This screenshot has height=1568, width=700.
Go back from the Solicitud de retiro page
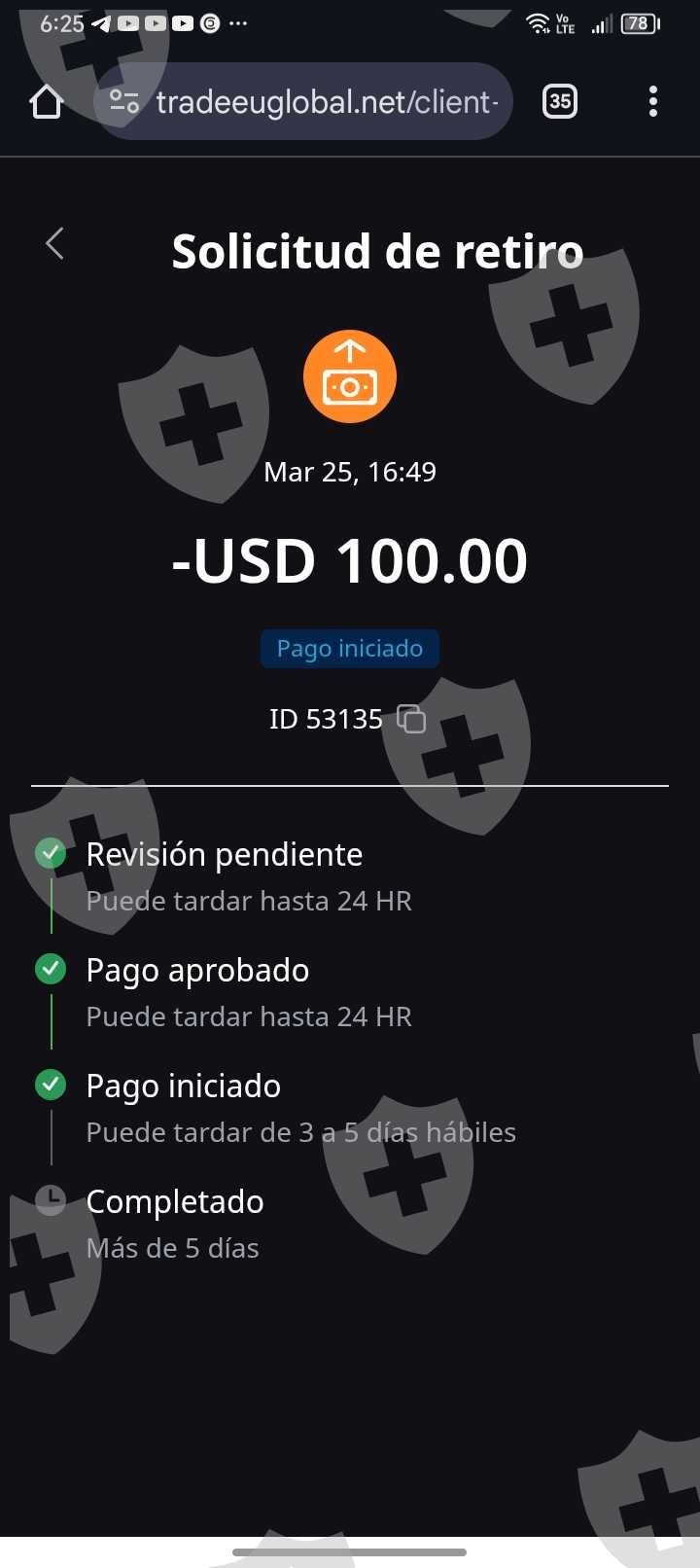55,244
